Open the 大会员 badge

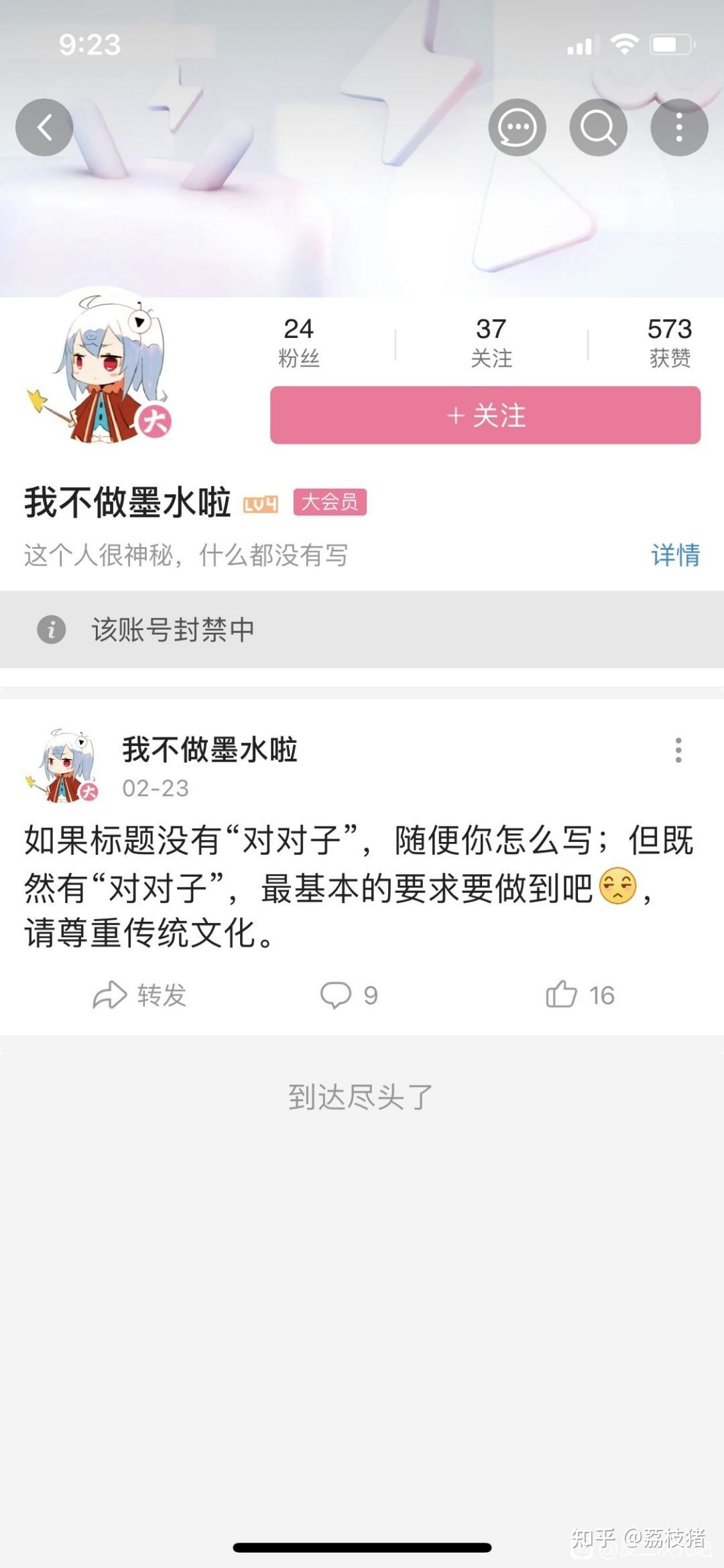[x=330, y=502]
